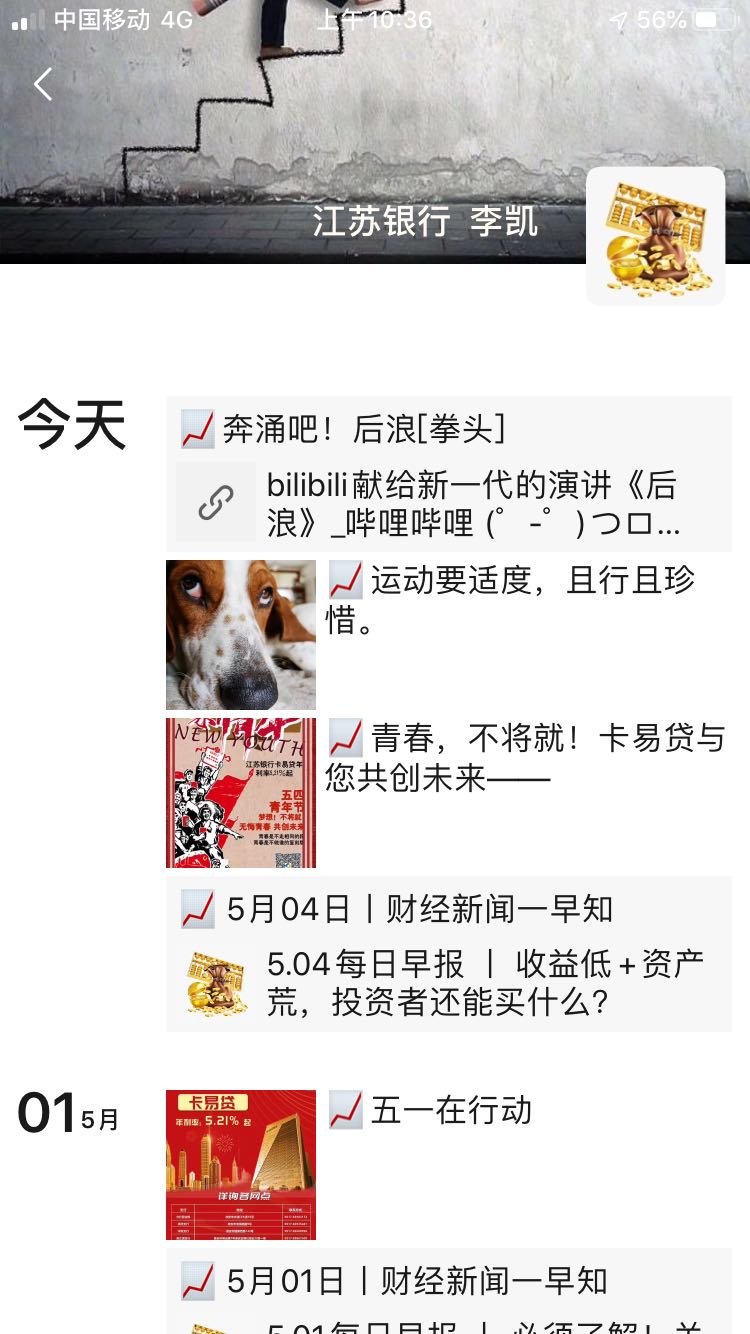Go back using the top-left arrow
This screenshot has height=1334, width=750.
point(42,85)
